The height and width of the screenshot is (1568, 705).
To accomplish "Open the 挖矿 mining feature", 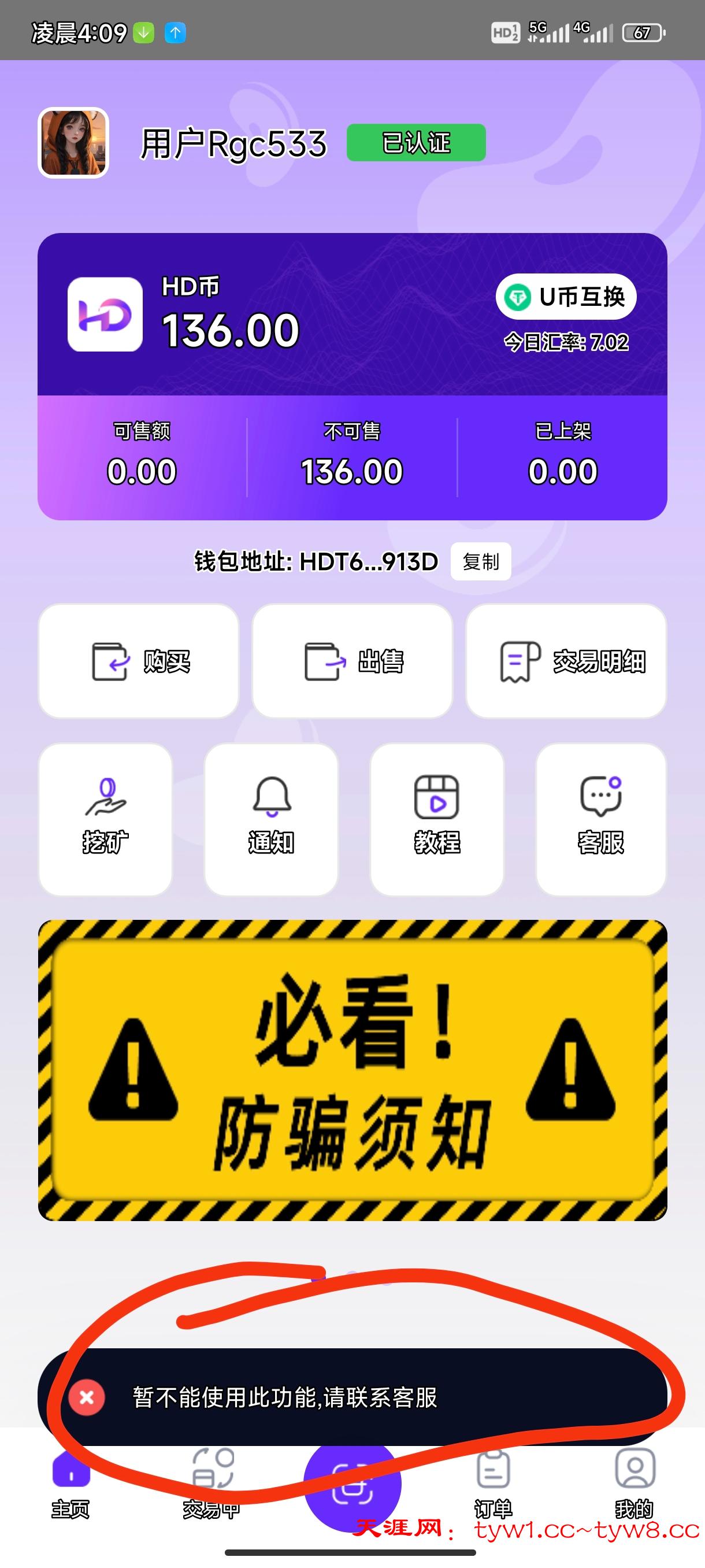I will (105, 819).
